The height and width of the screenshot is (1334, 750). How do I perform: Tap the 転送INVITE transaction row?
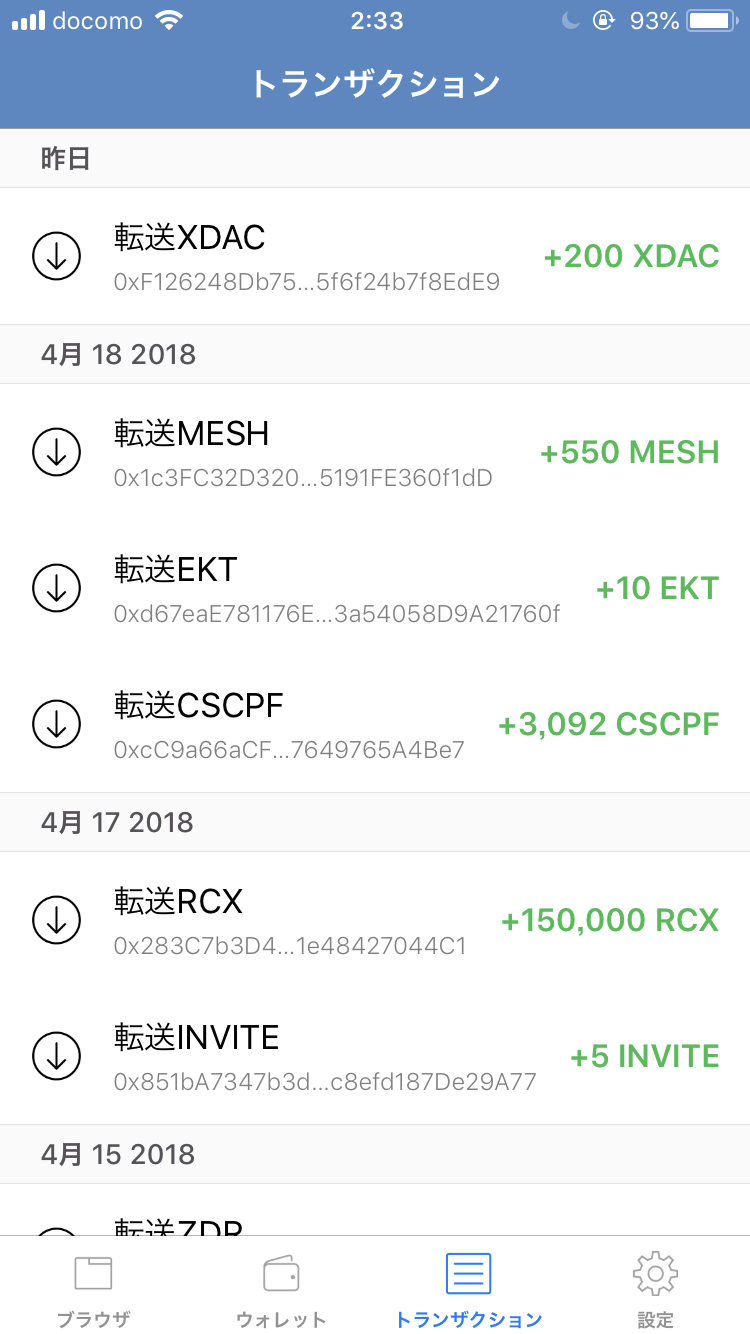(375, 1056)
